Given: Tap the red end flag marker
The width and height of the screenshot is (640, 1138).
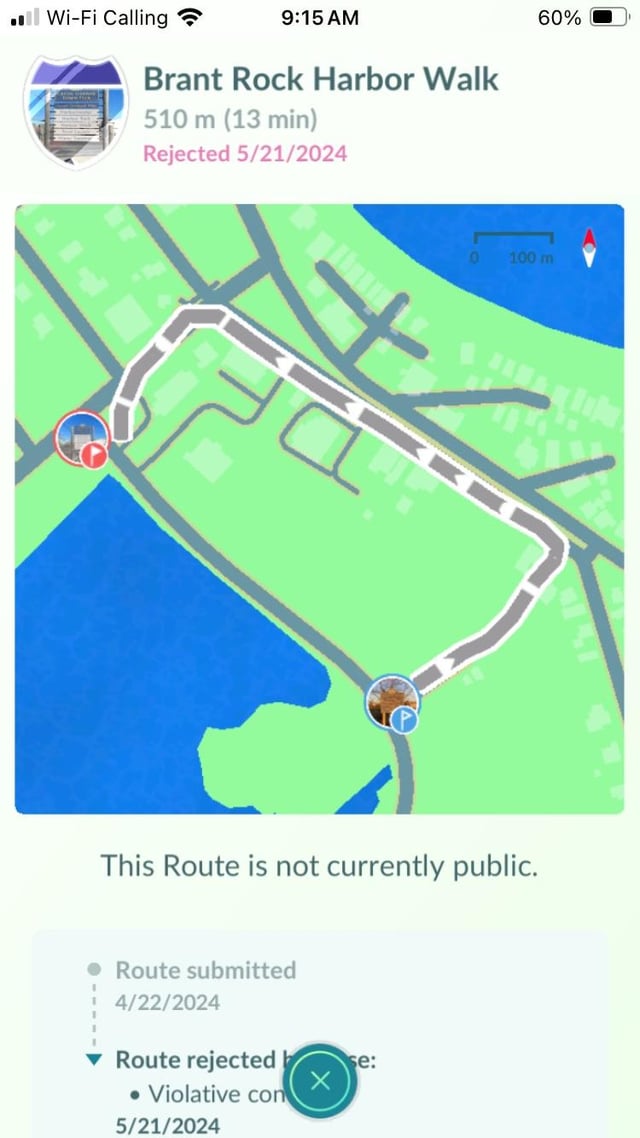Looking at the screenshot, I should [83, 440].
